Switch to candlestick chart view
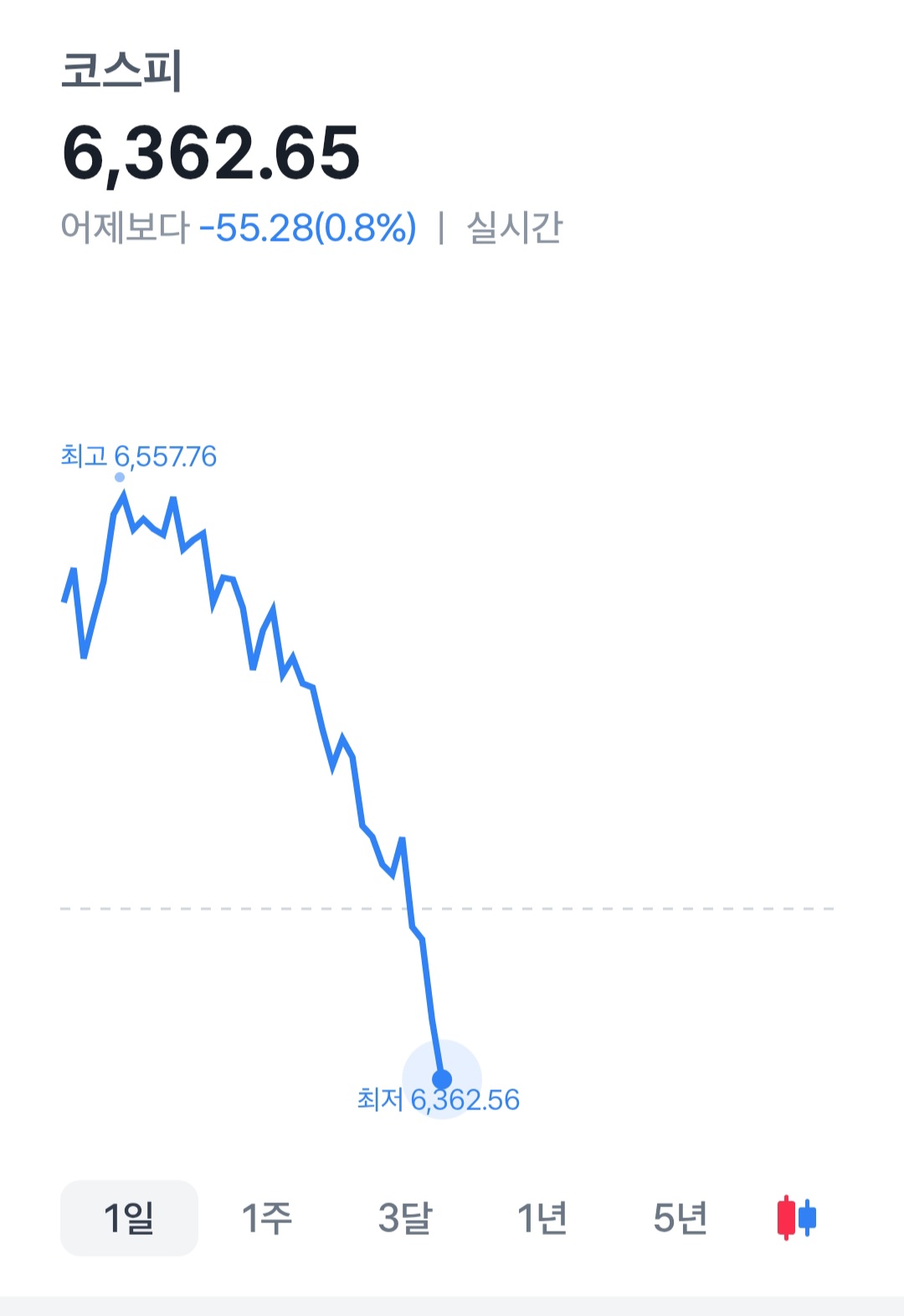904x1316 pixels. coord(796,1217)
